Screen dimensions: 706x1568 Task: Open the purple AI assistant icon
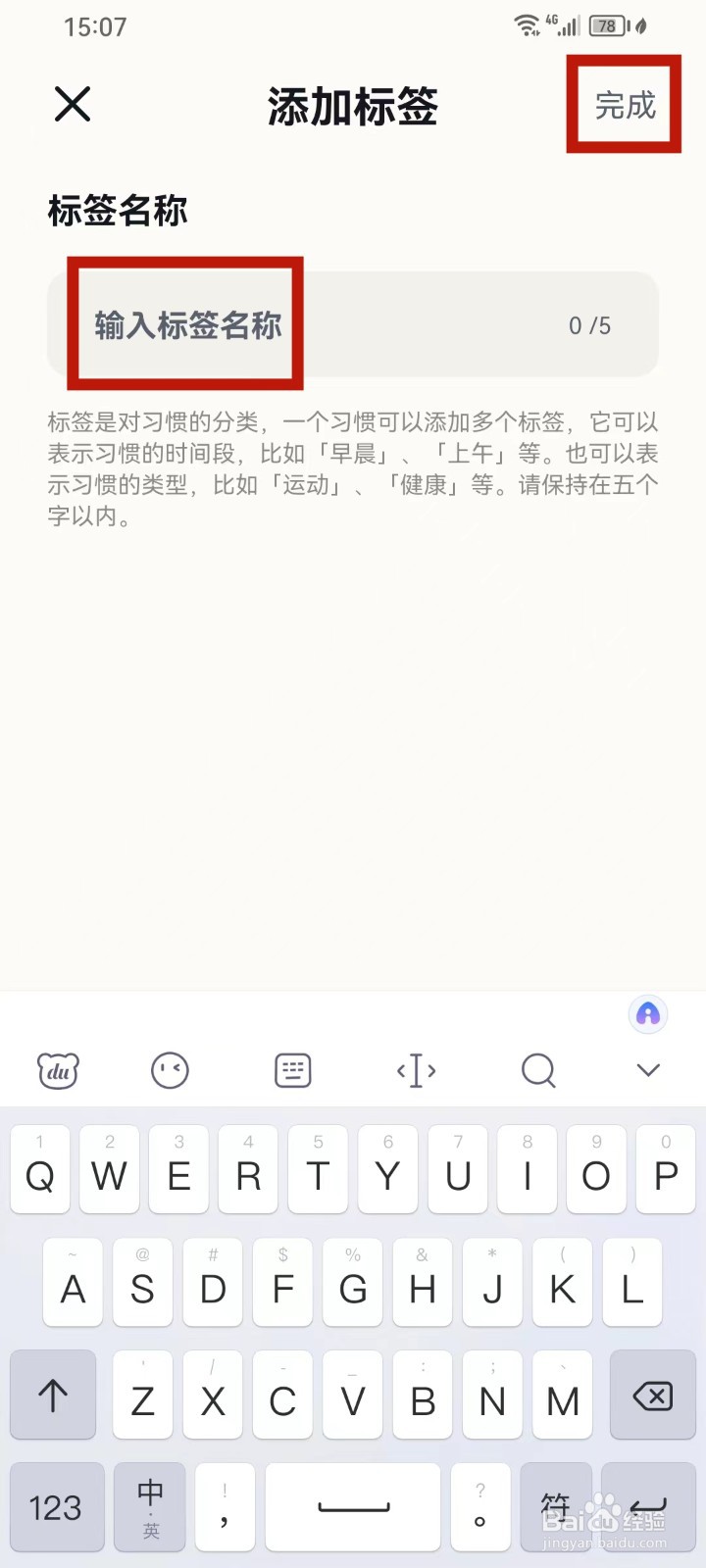pyautogui.click(x=647, y=1014)
